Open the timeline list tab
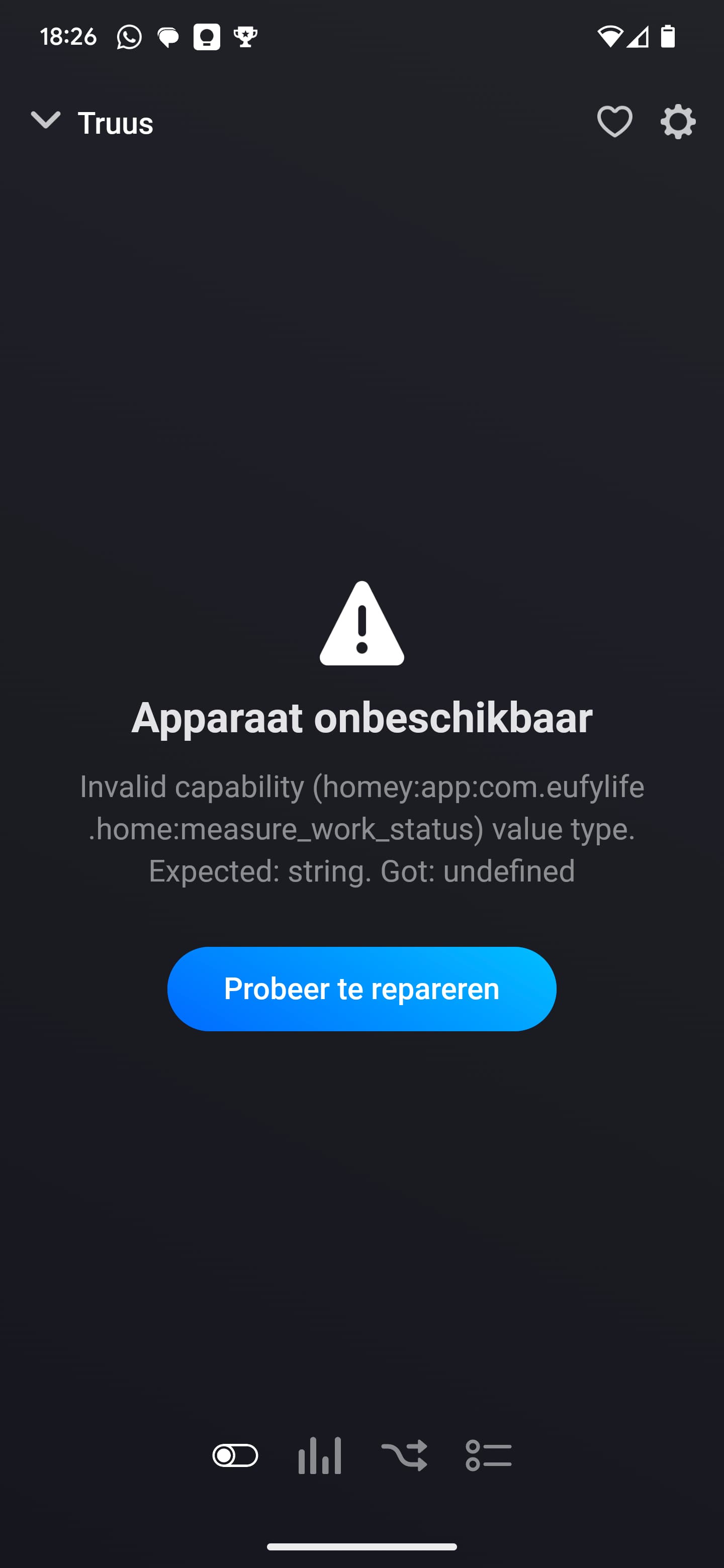 488,1455
